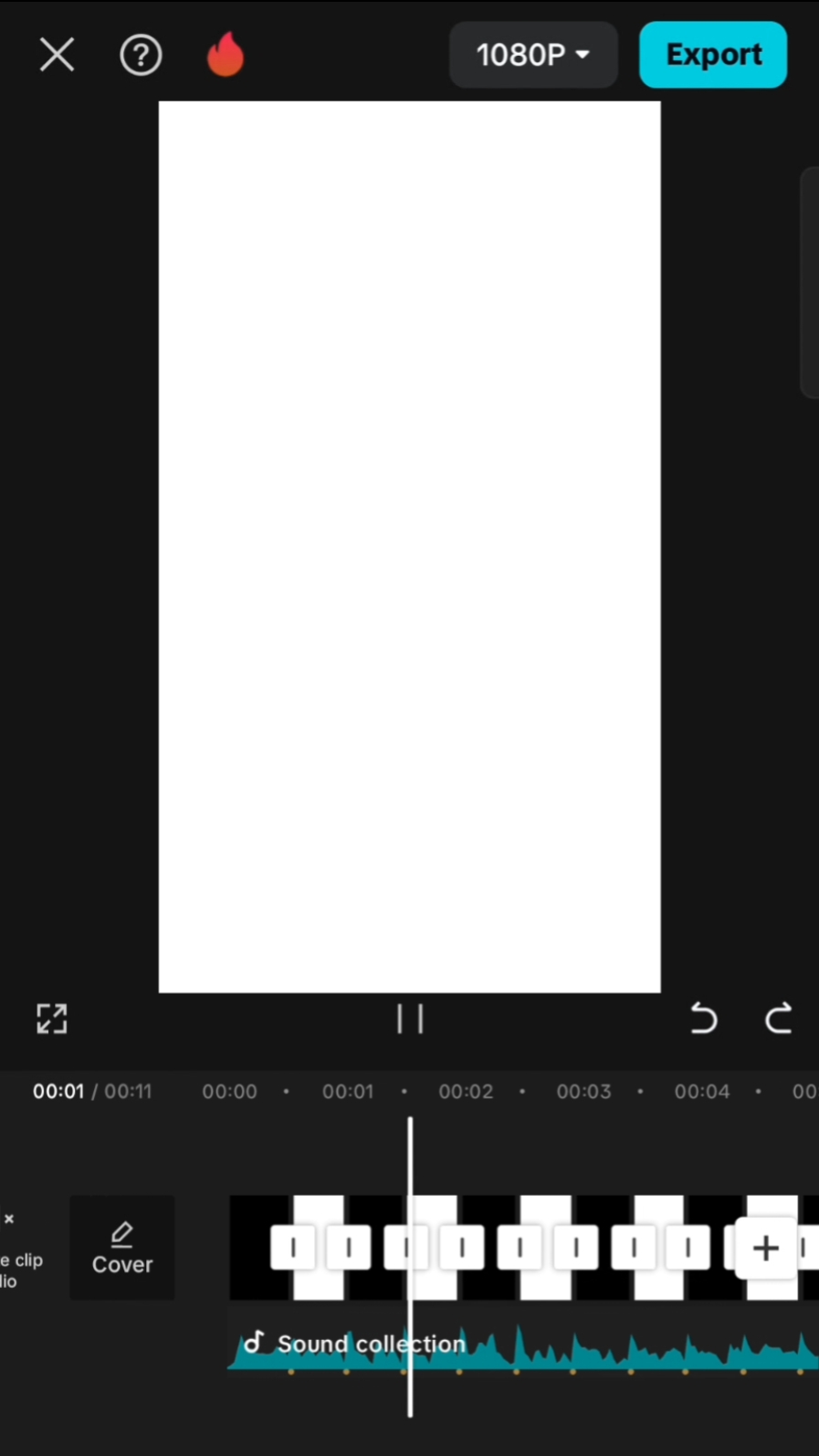
Task: Redo the last undone edit
Action: tap(778, 1018)
